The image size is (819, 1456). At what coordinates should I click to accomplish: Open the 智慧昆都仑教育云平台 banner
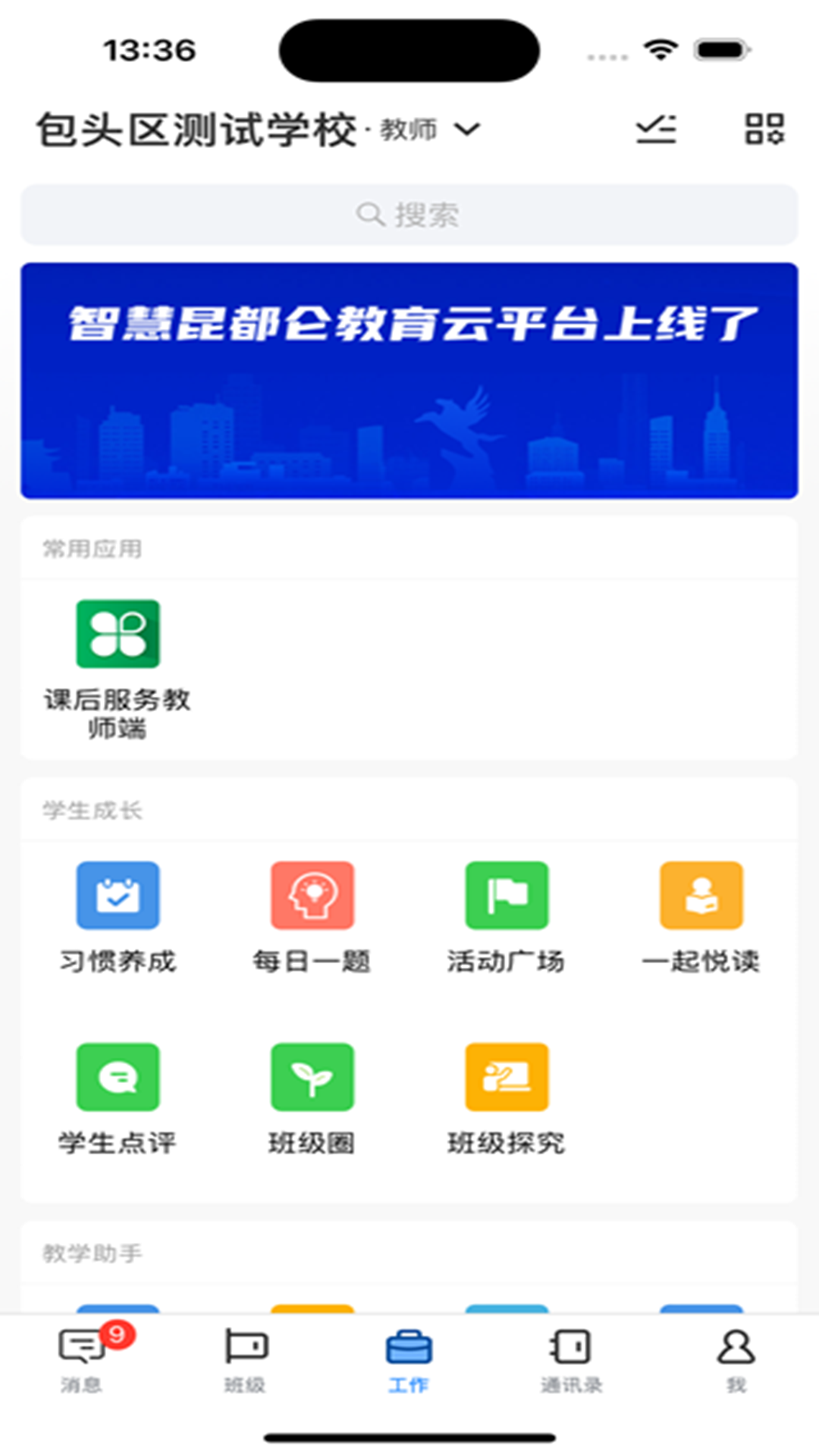pos(409,381)
